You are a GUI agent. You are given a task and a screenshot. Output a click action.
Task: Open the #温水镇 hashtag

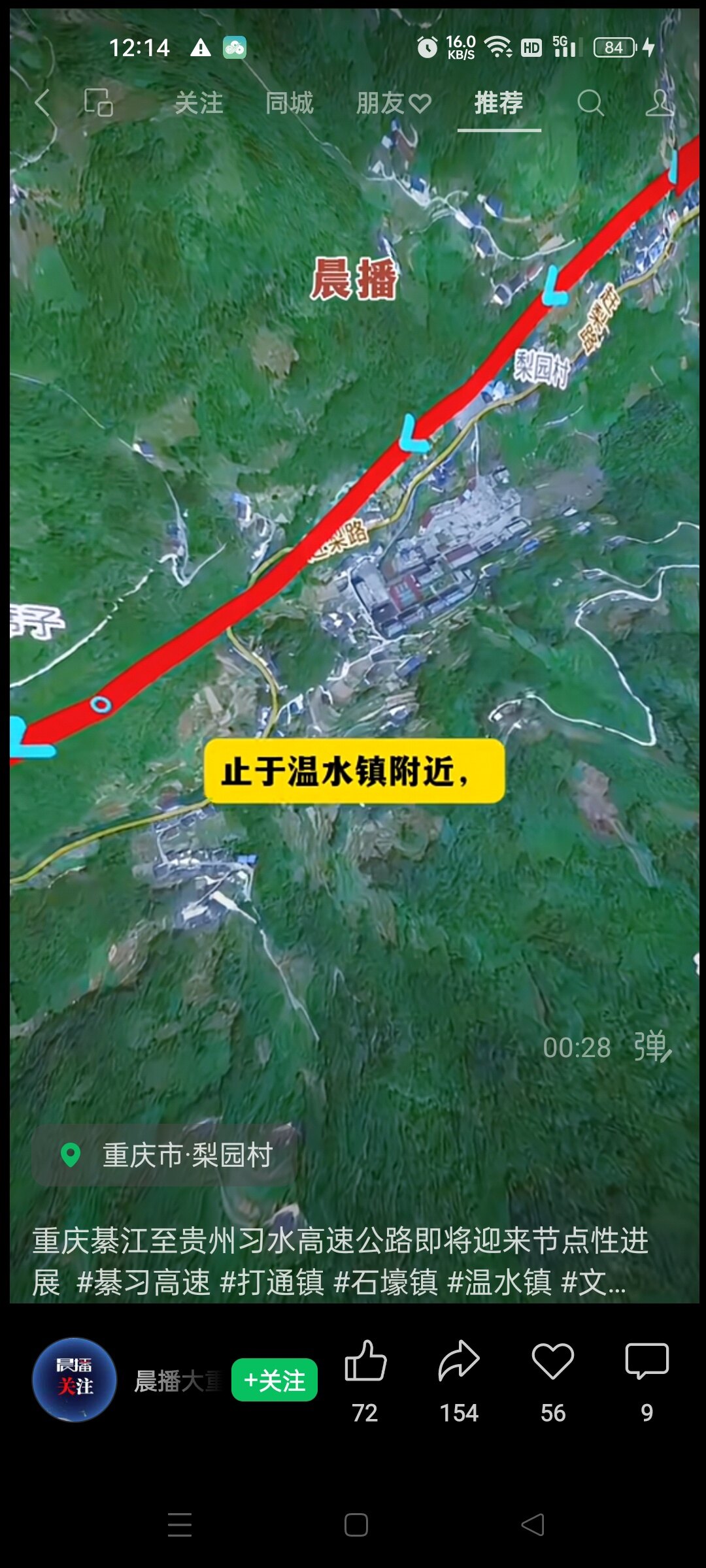click(x=499, y=1282)
